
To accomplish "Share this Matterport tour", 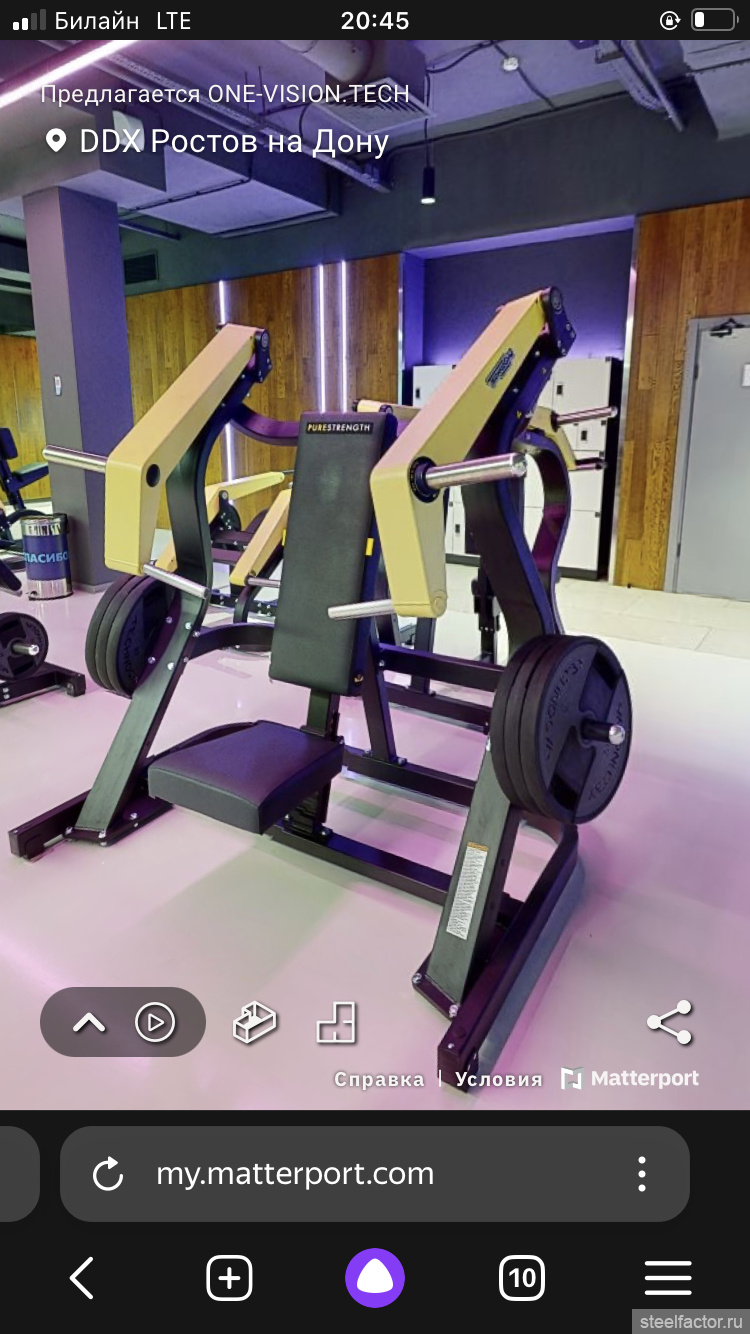I will 669,1022.
